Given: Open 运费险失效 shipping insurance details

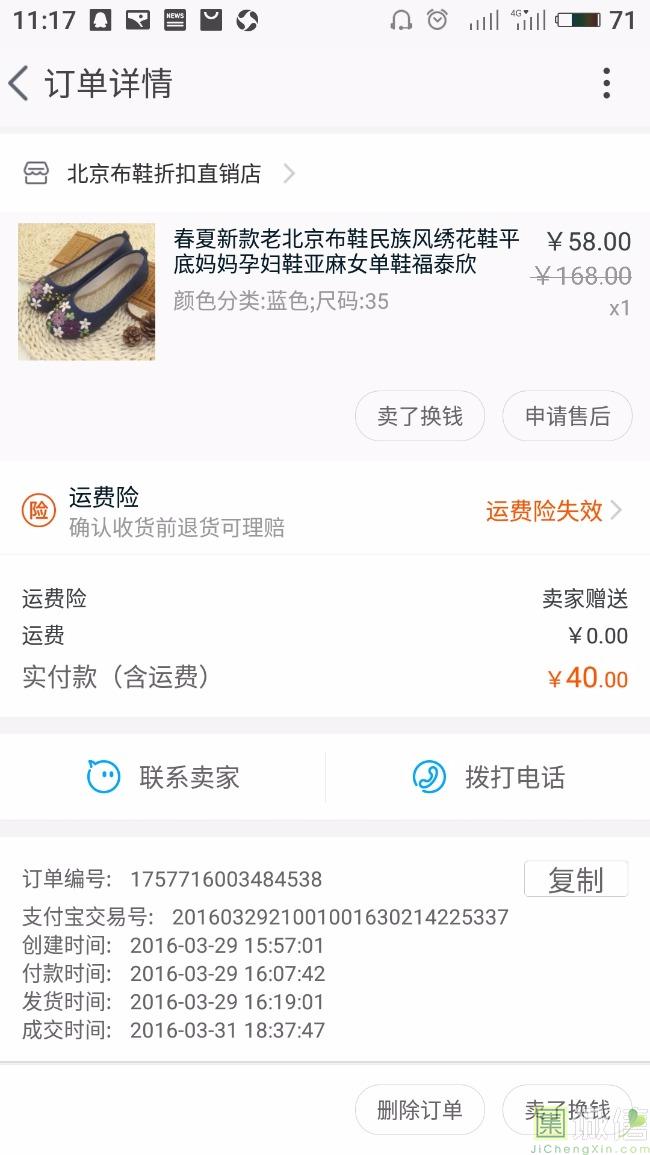Looking at the screenshot, I should coord(553,510).
